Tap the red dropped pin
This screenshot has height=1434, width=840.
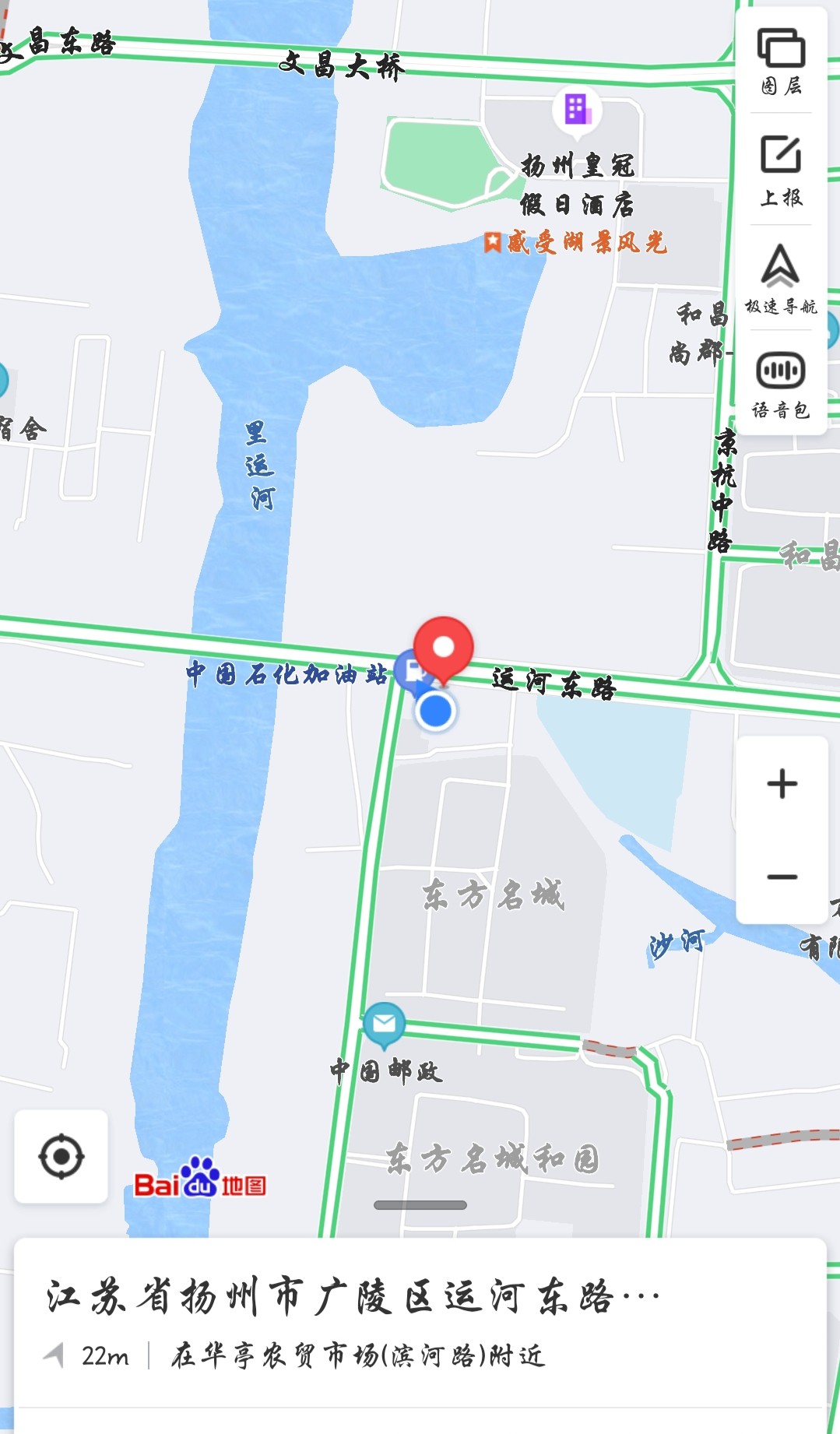[444, 648]
